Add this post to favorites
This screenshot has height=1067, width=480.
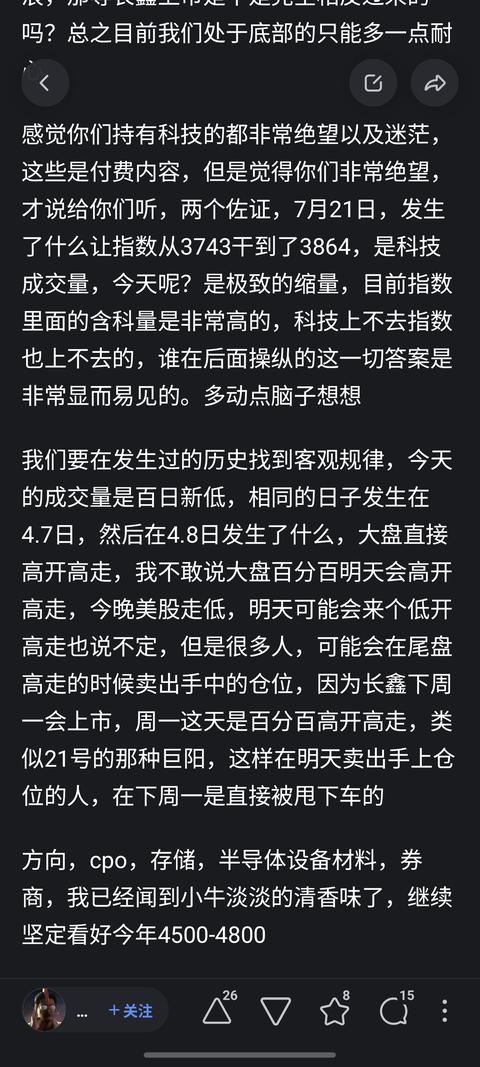pyautogui.click(x=334, y=1011)
